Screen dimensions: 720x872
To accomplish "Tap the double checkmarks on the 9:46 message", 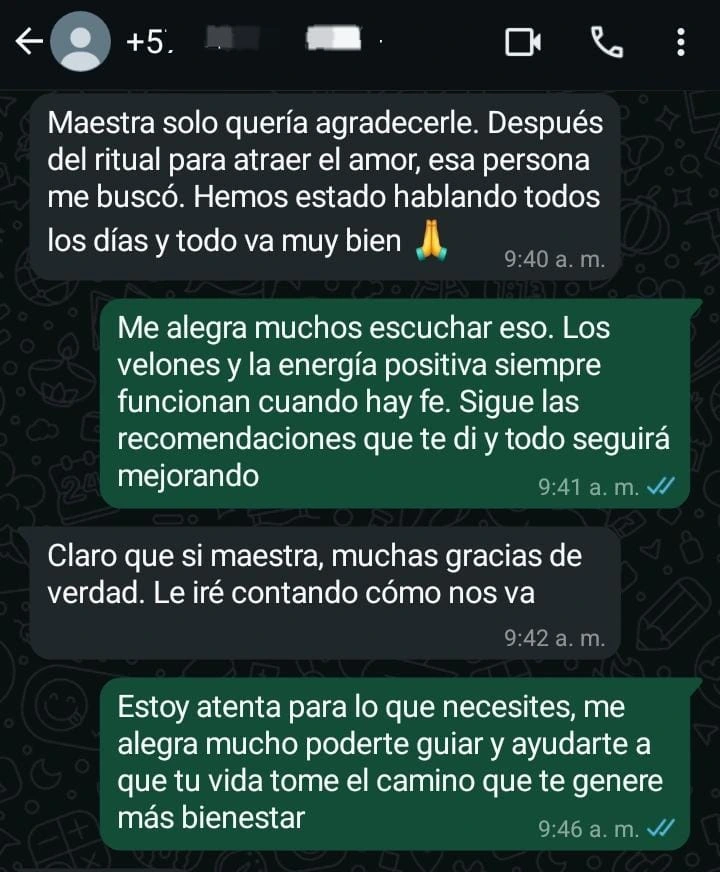I will click(x=661, y=829).
